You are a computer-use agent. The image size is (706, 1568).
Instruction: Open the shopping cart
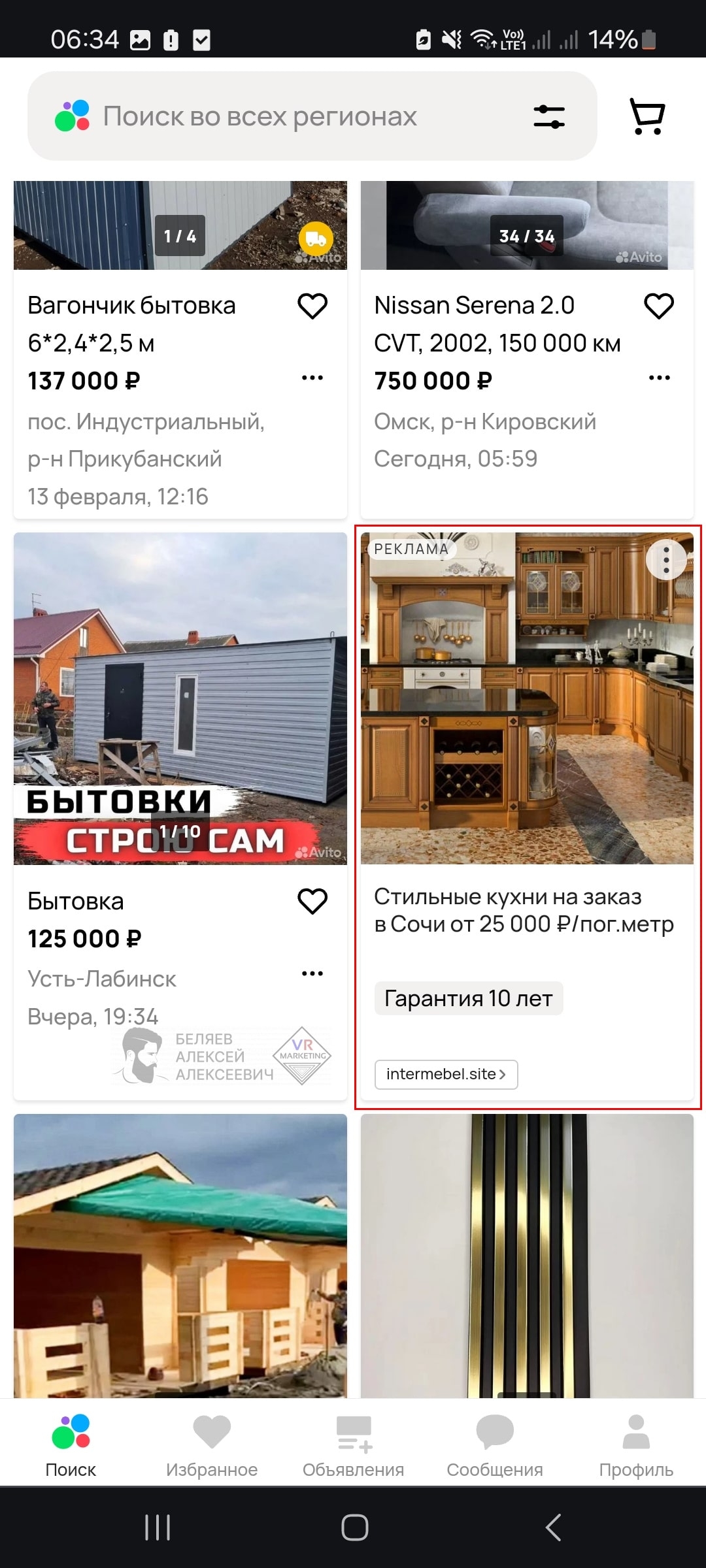pyautogui.click(x=647, y=116)
